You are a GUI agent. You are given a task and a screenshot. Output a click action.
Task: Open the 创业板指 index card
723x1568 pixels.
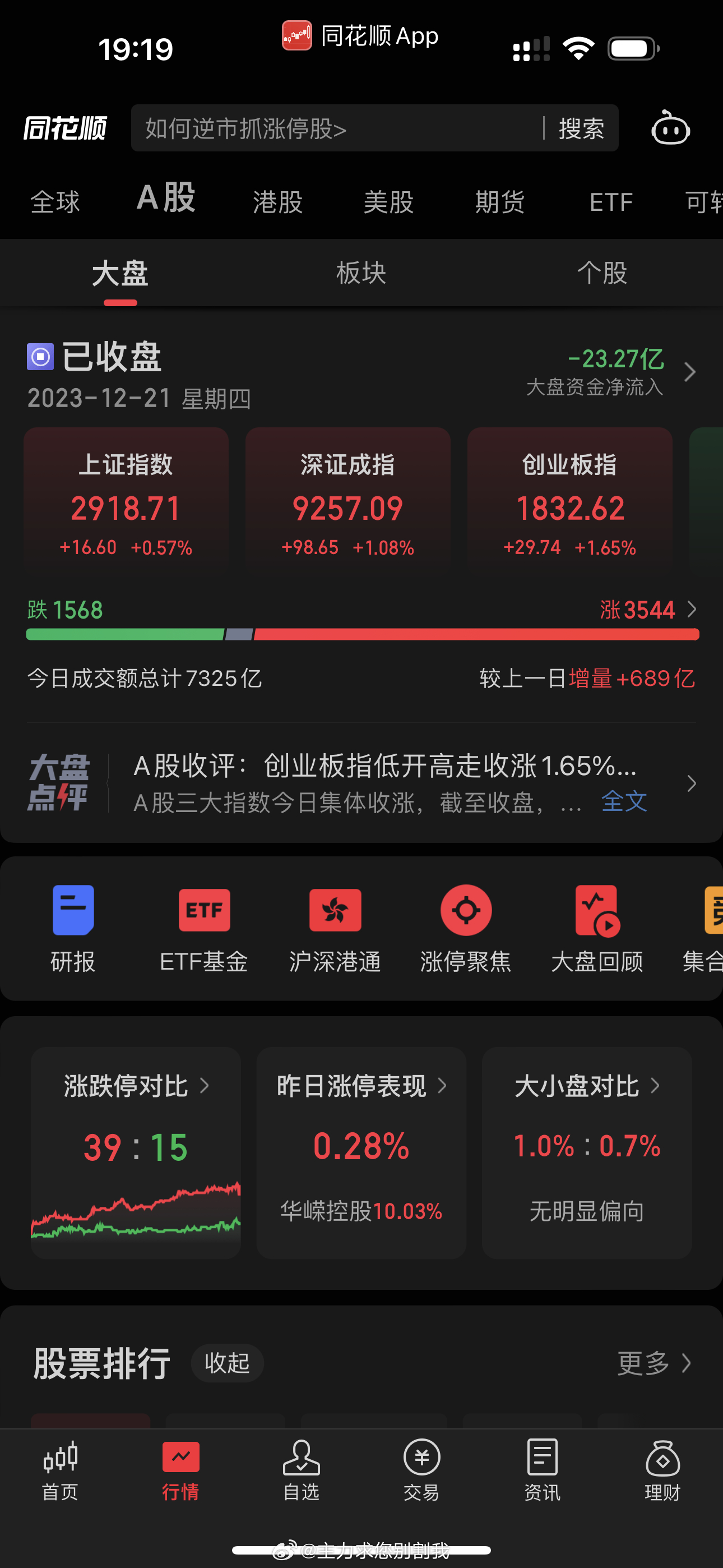569,499
